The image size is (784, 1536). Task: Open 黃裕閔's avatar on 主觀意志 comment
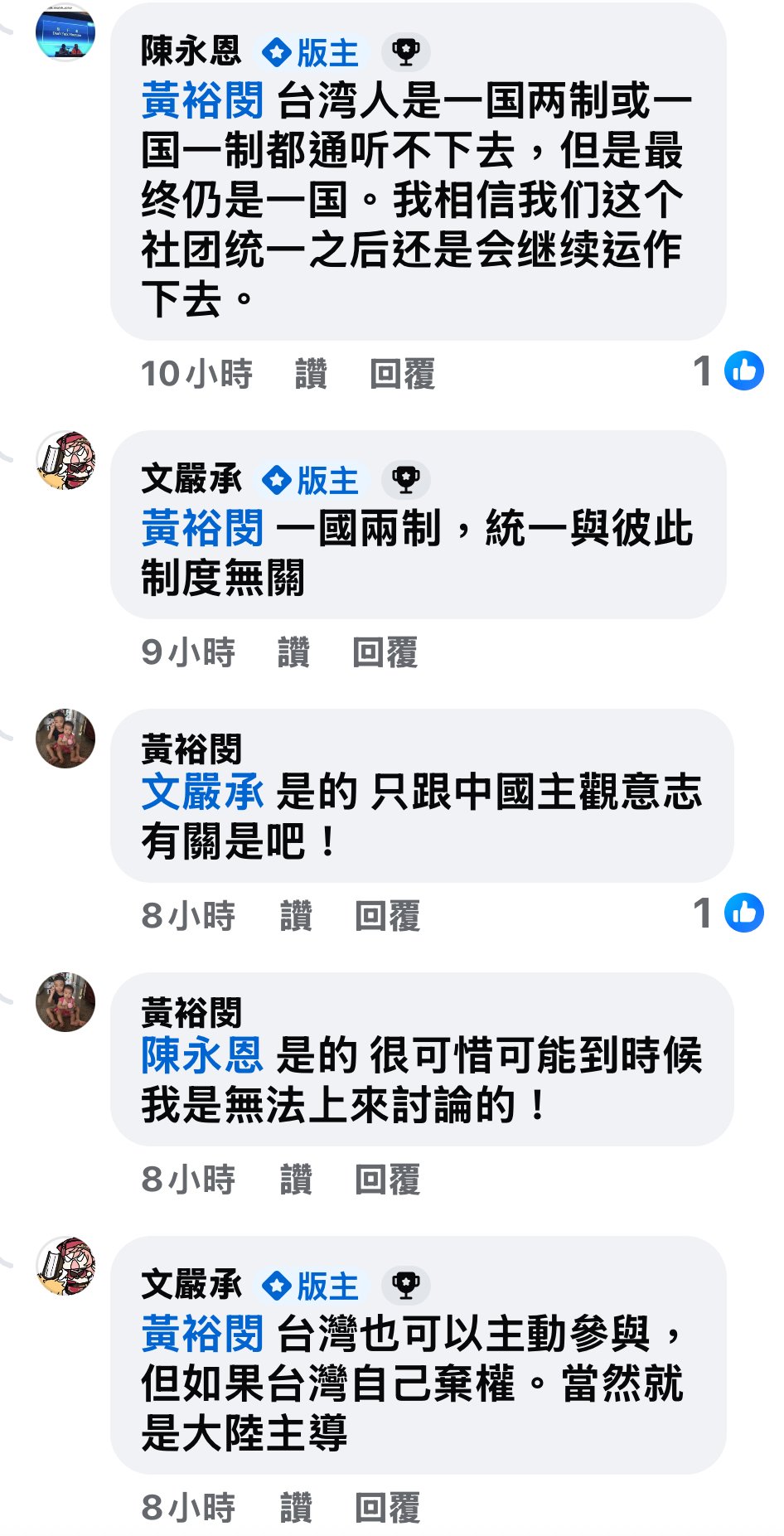[65, 739]
